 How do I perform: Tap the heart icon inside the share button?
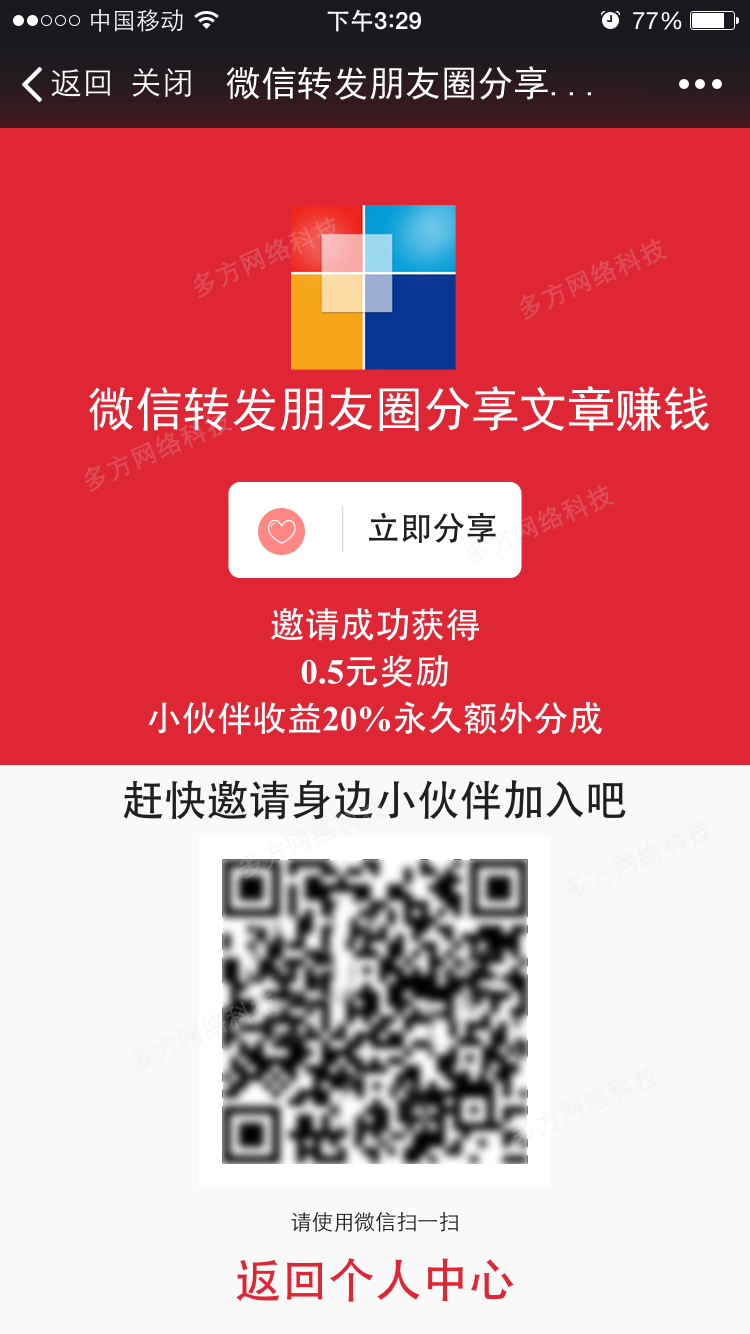click(x=283, y=530)
